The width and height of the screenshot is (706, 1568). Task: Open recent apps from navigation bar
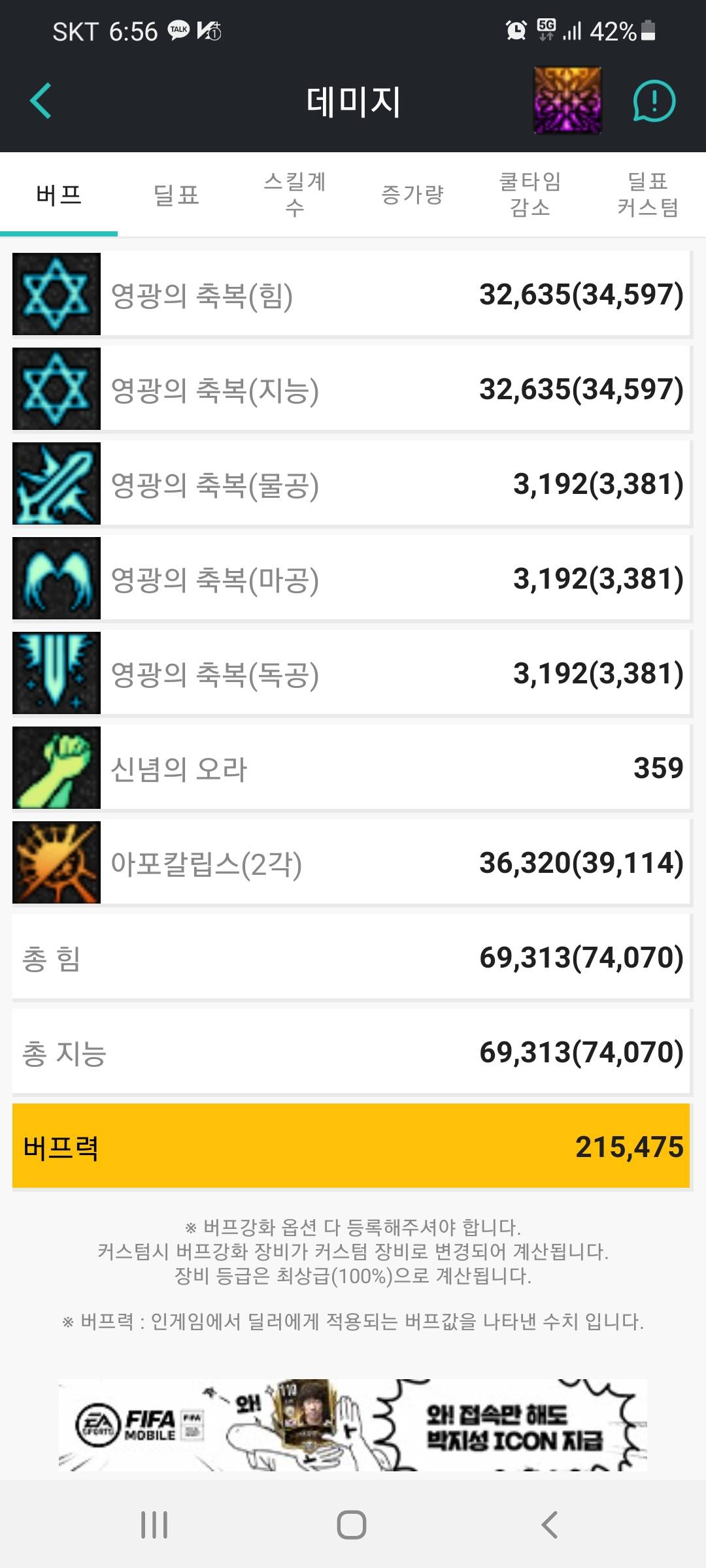[x=154, y=1525]
